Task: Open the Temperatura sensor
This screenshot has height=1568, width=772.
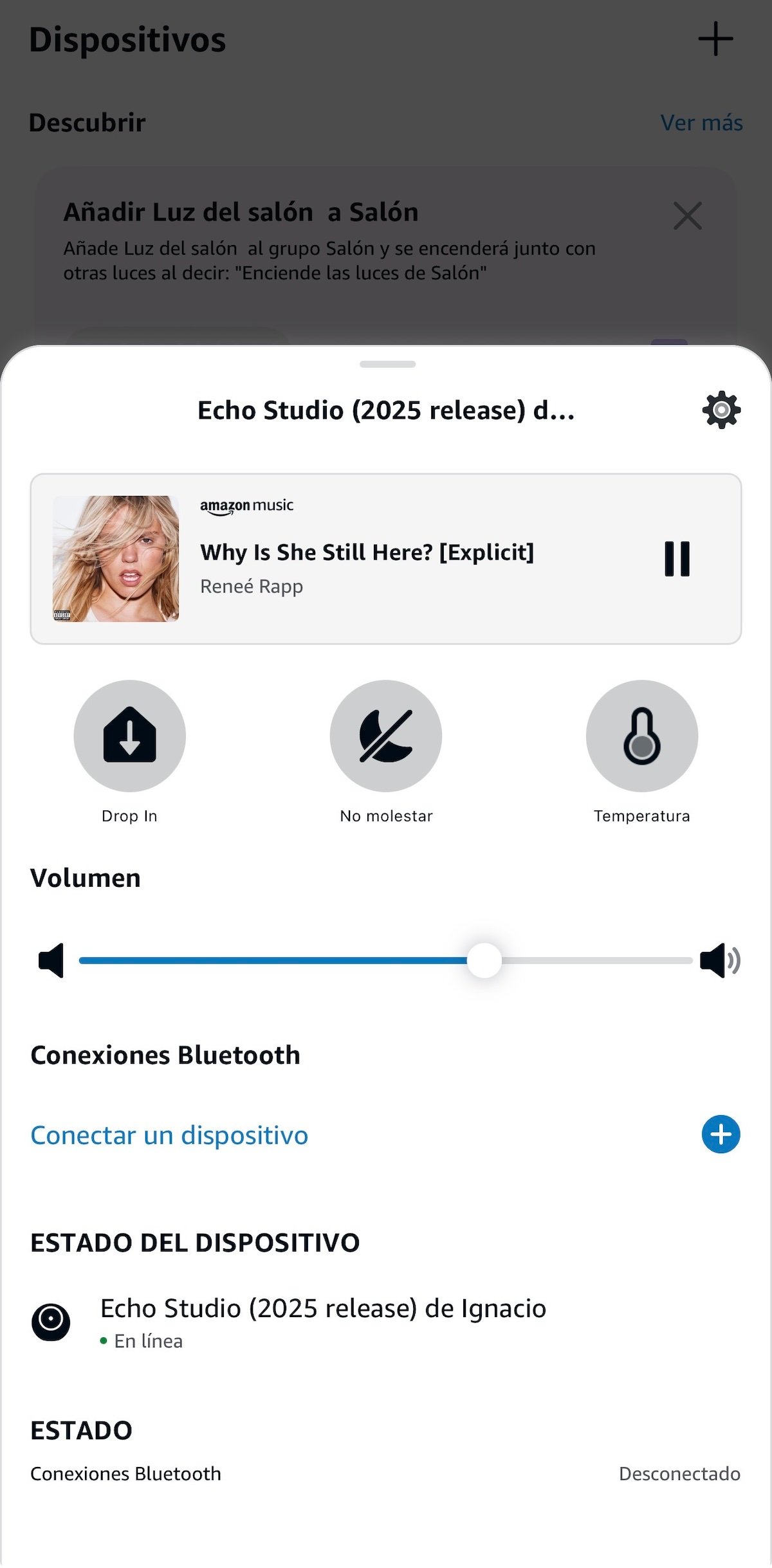Action: click(641, 736)
